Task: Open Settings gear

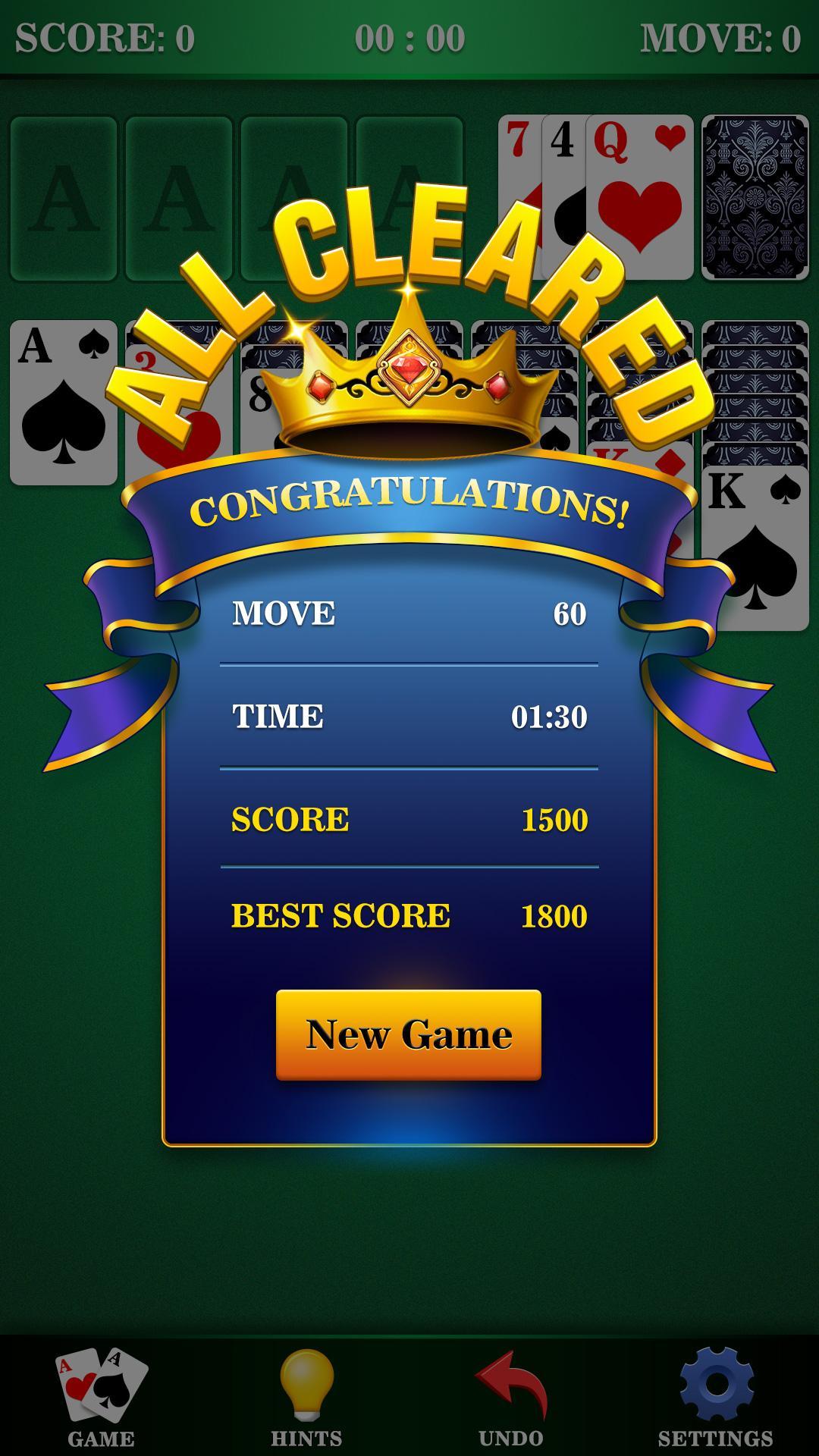Action: click(x=716, y=1397)
